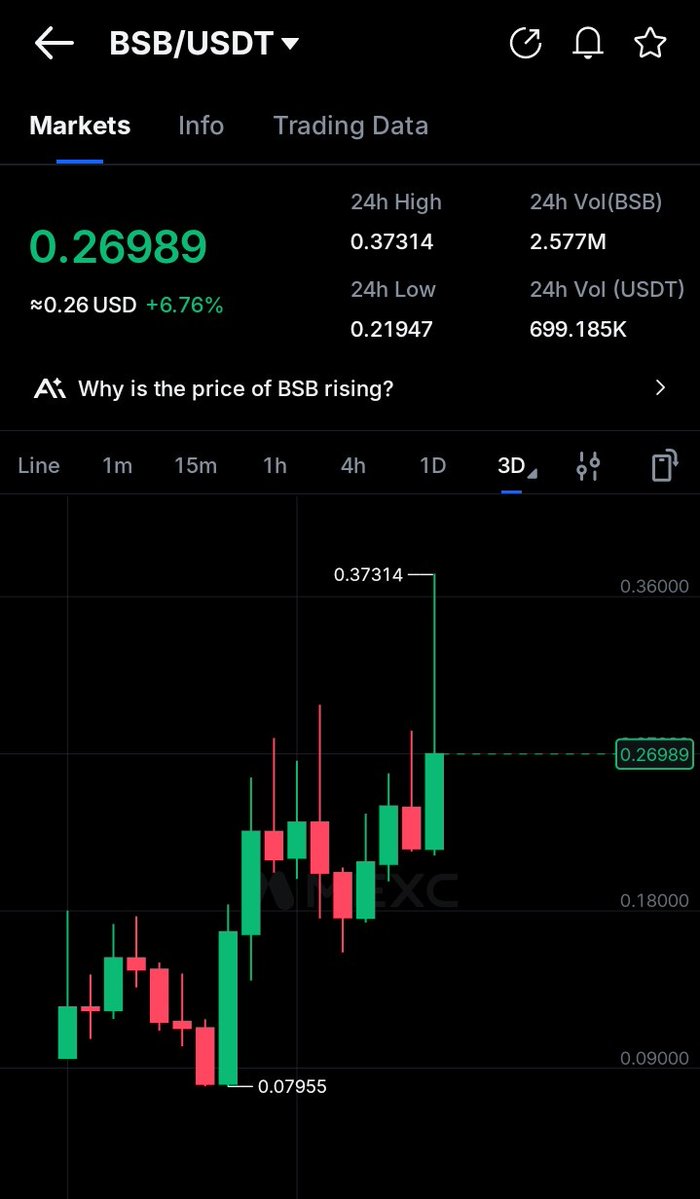Viewport: 700px width, 1199px height.
Task: Select the 1m chart interval
Action: tap(117, 466)
